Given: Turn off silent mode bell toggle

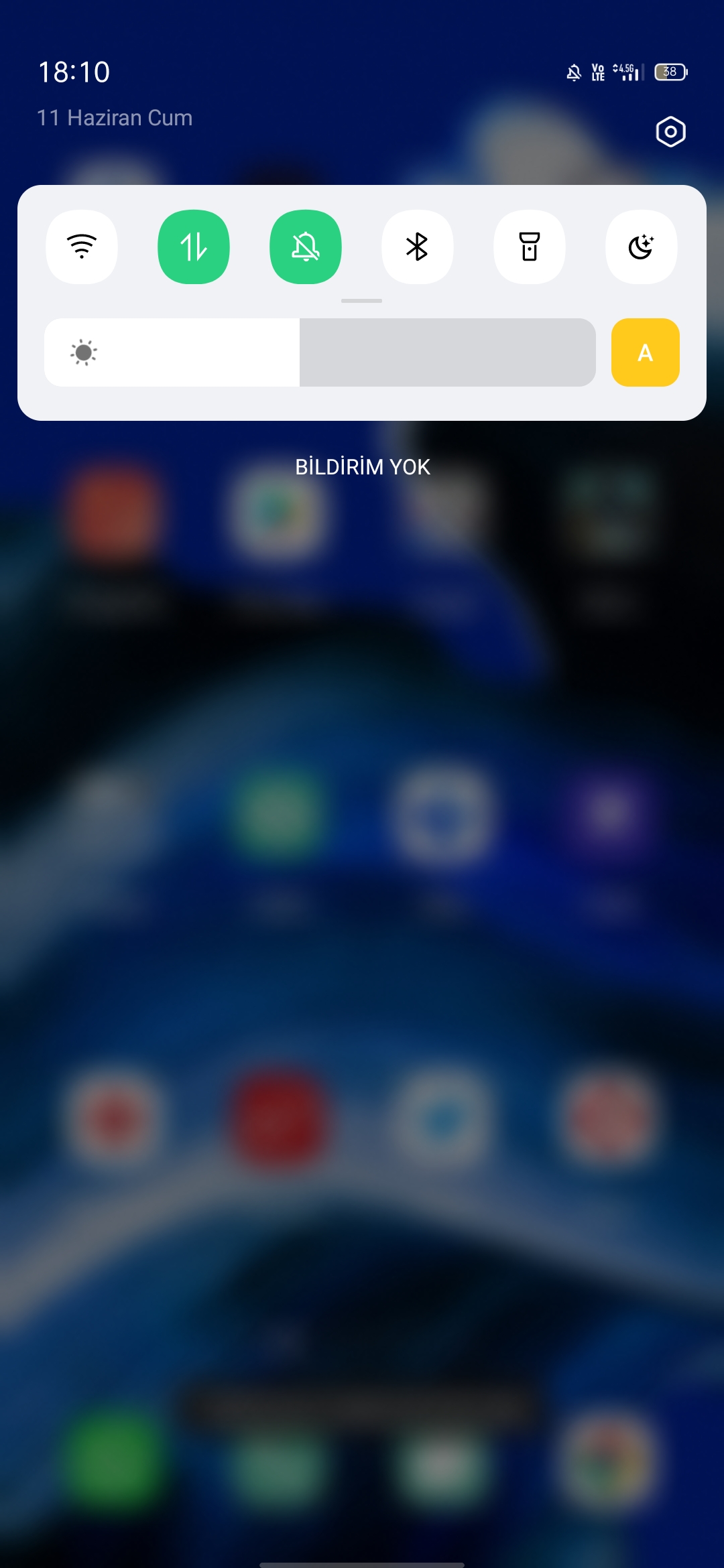Looking at the screenshot, I should [306, 247].
